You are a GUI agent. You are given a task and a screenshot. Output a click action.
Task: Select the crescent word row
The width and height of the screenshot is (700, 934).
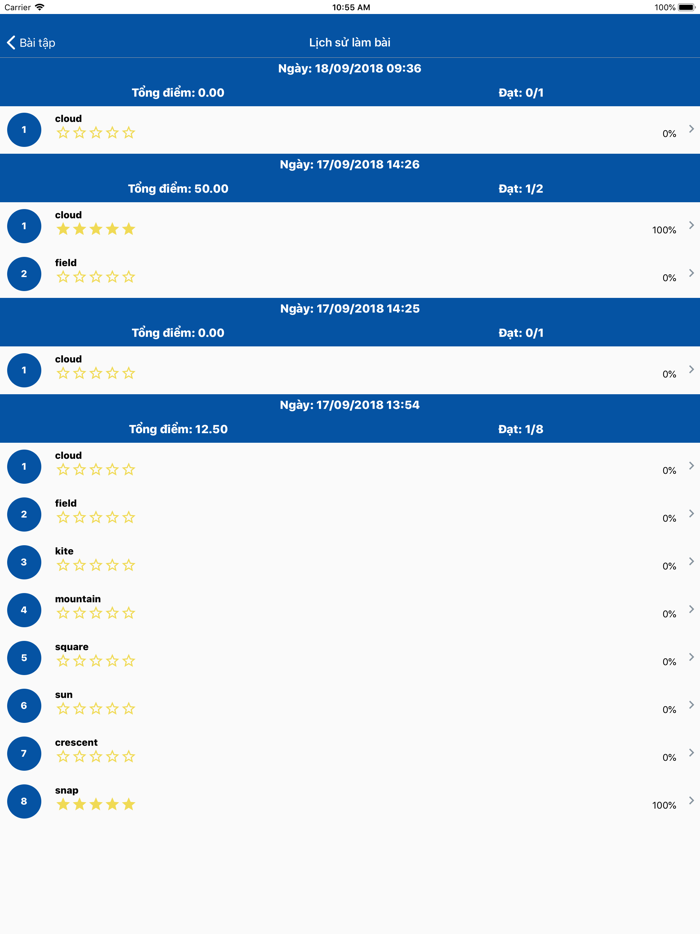(350, 754)
